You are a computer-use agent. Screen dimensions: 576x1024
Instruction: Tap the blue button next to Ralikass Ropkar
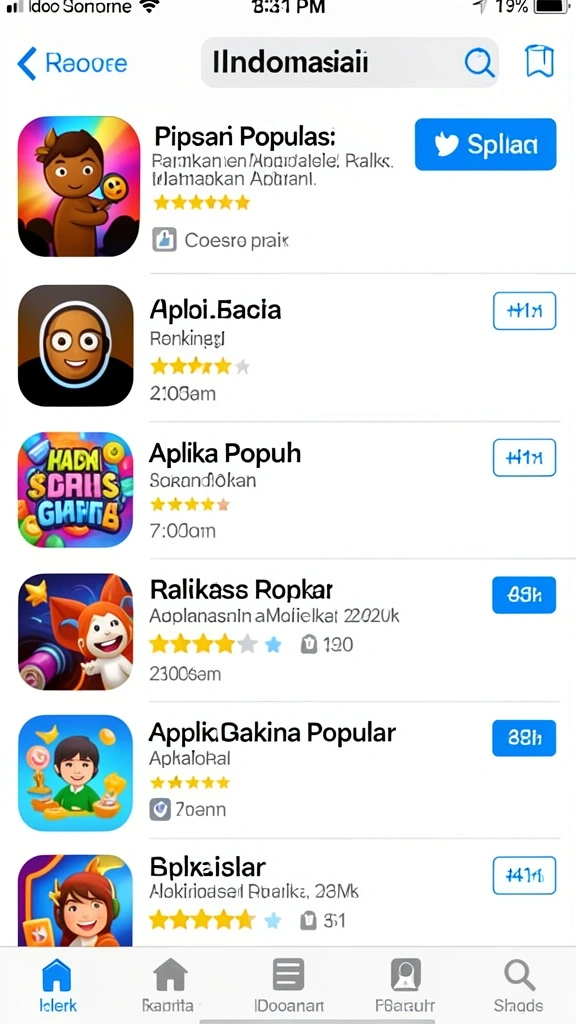coord(524,595)
